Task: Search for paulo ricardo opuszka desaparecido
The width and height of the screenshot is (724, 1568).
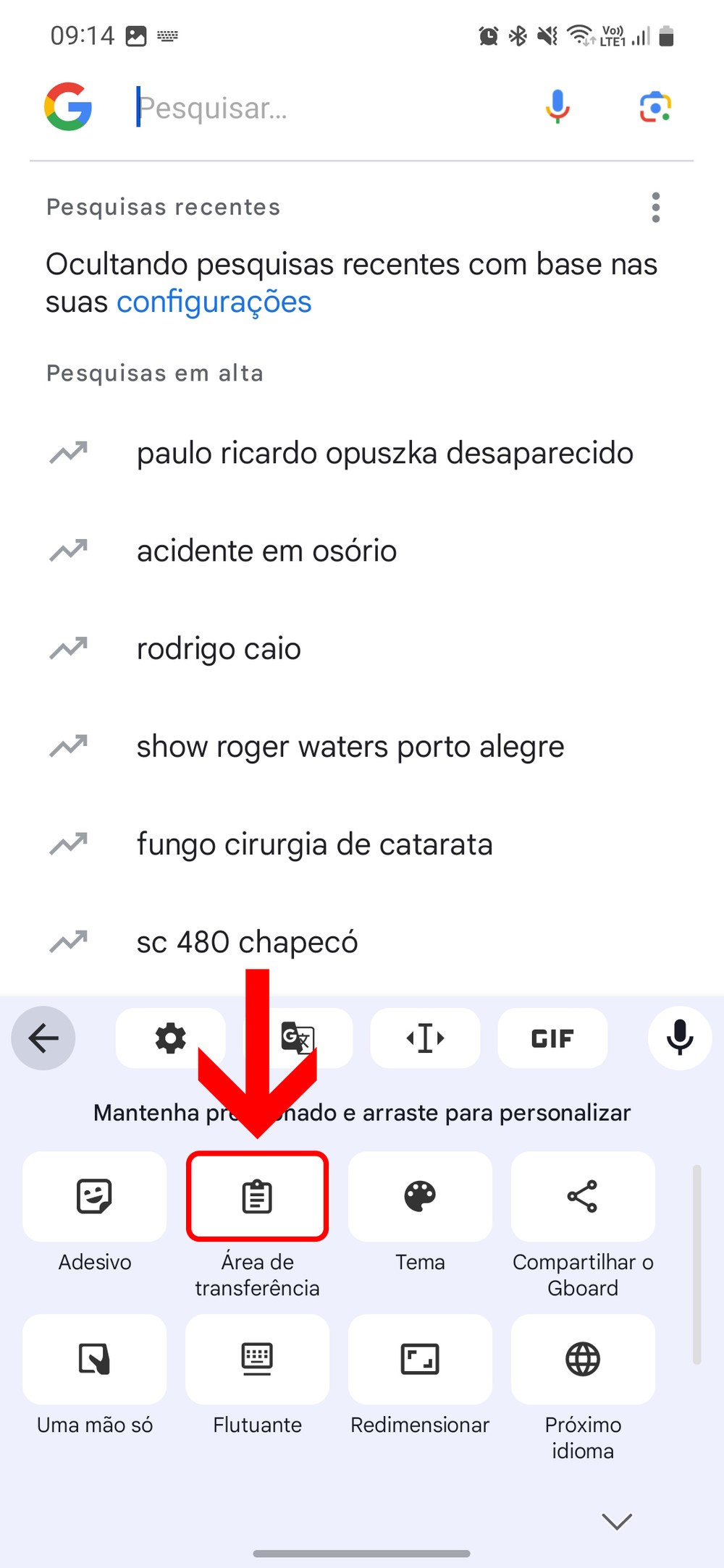Action: click(384, 454)
